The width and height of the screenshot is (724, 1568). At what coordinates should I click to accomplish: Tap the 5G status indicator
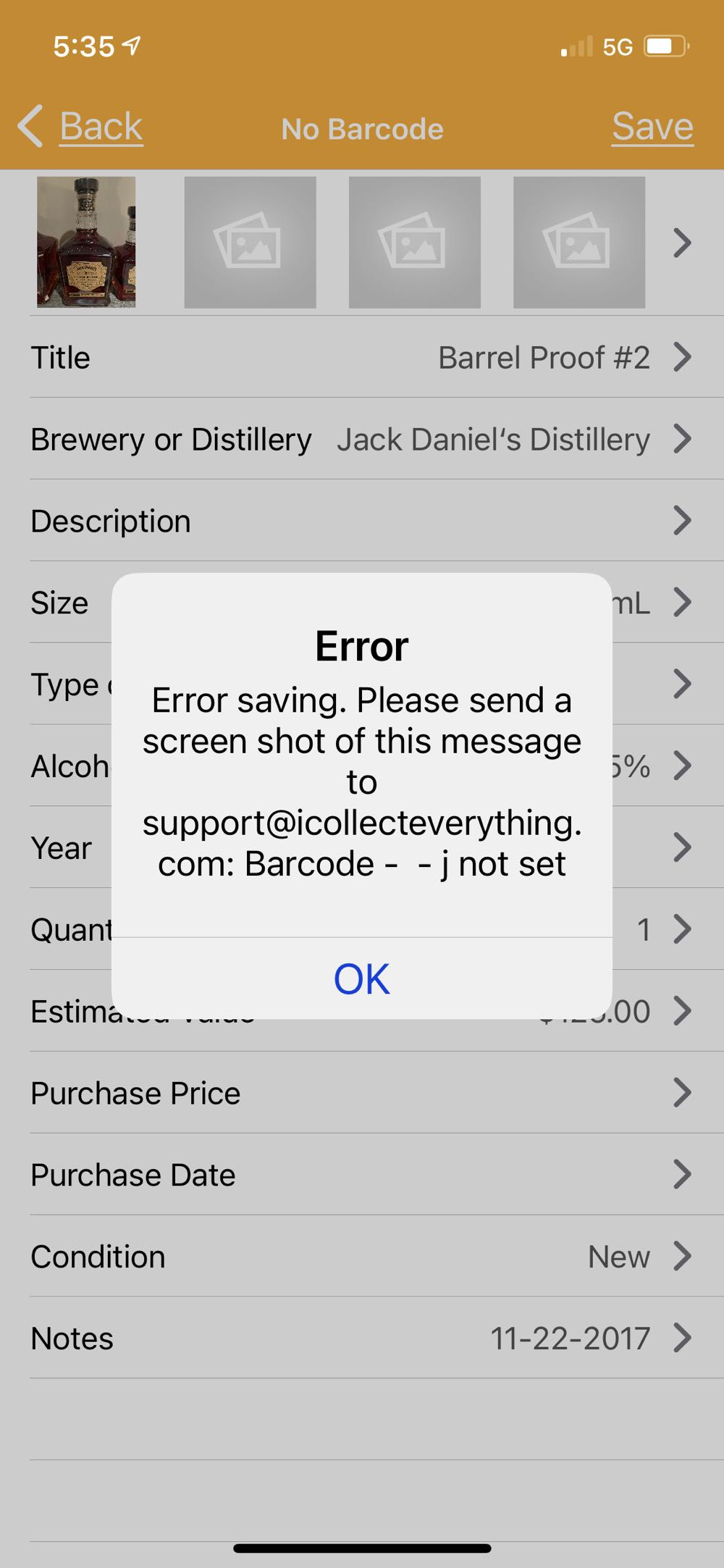pos(619,46)
